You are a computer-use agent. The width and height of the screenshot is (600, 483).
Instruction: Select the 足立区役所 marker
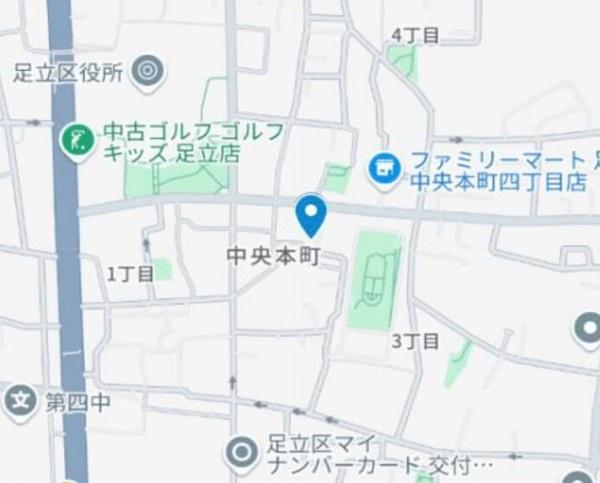tap(149, 71)
